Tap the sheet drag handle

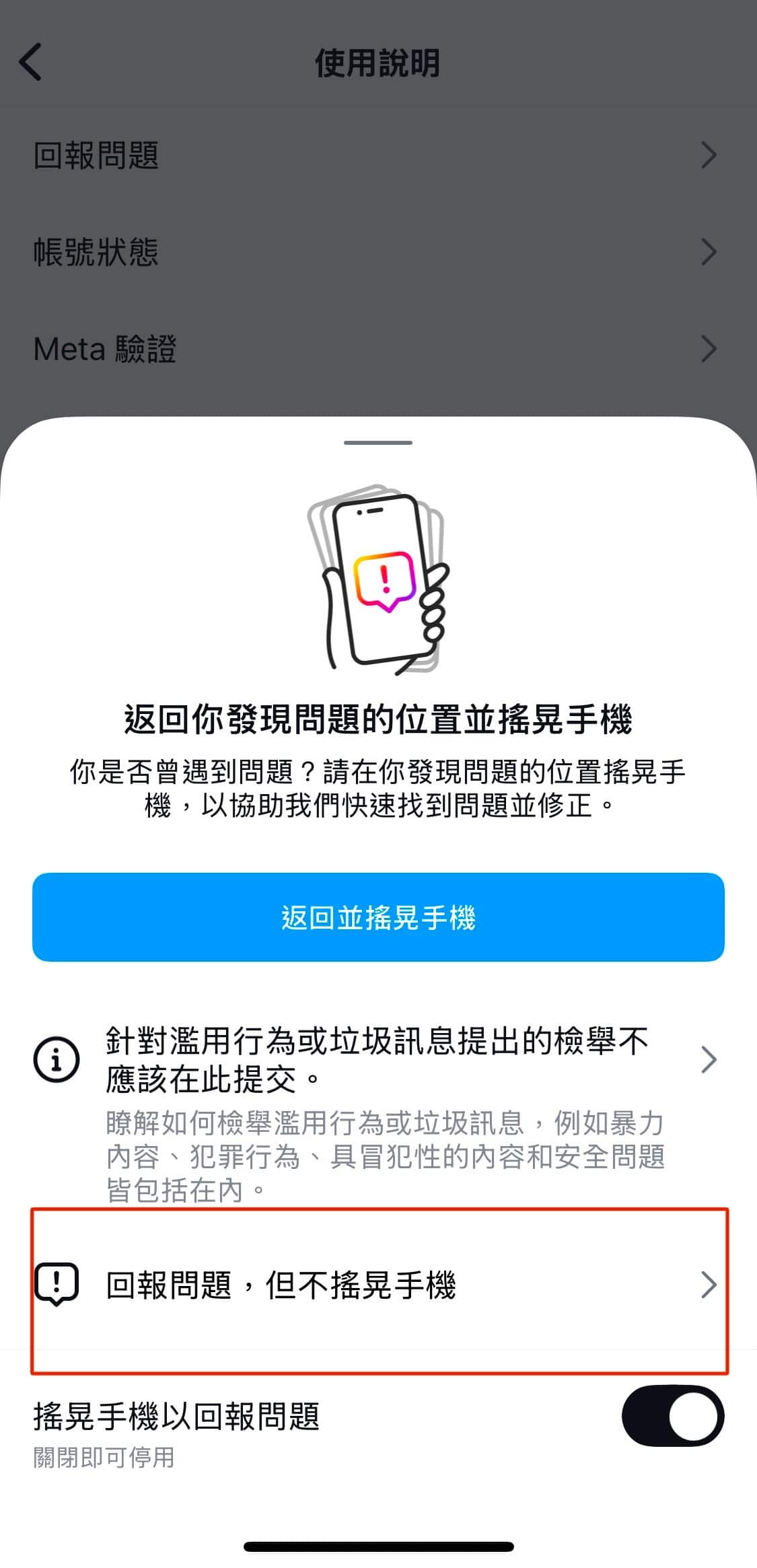[x=378, y=443]
